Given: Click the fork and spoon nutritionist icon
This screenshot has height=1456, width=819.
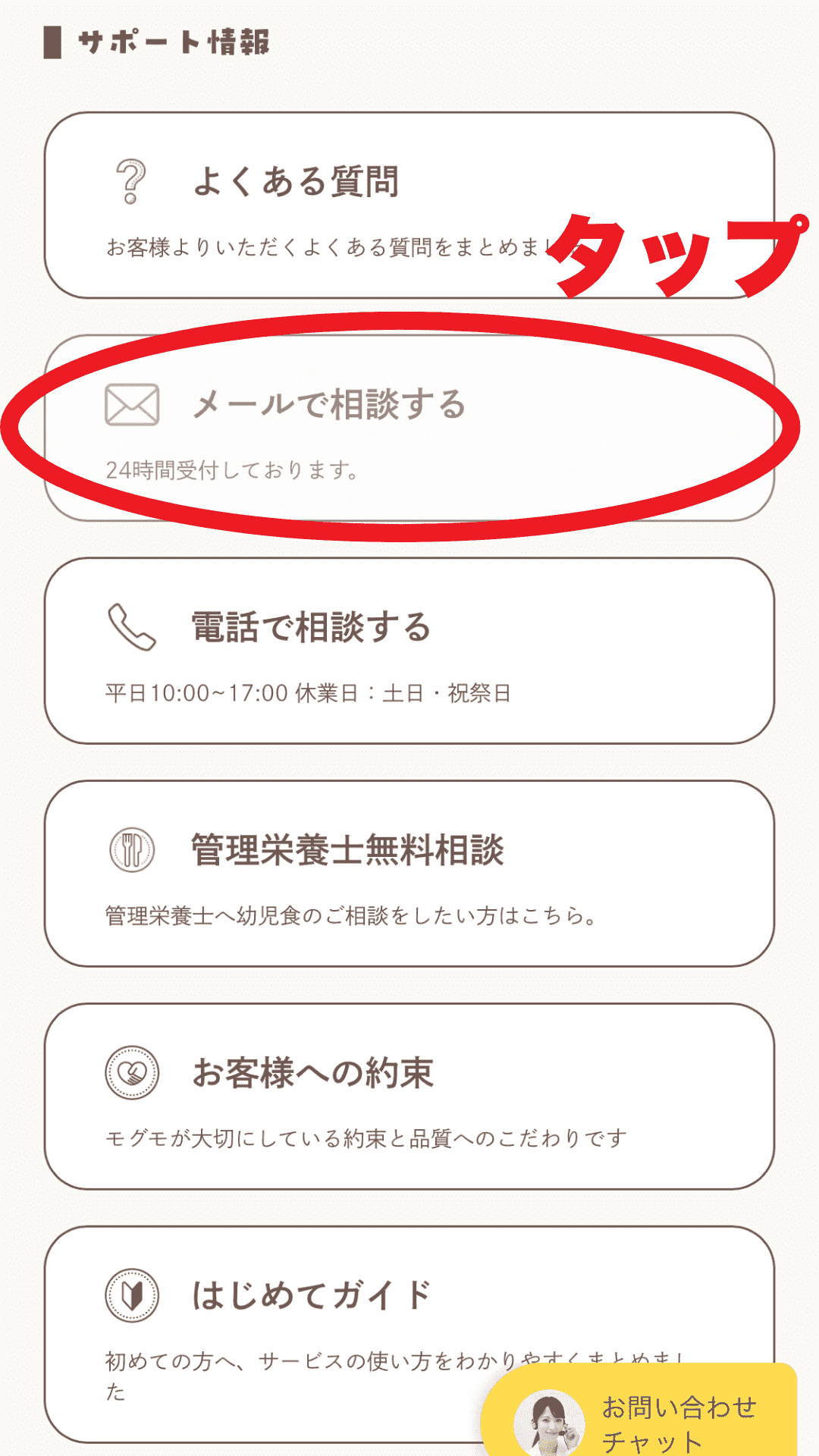Looking at the screenshot, I should tap(132, 849).
